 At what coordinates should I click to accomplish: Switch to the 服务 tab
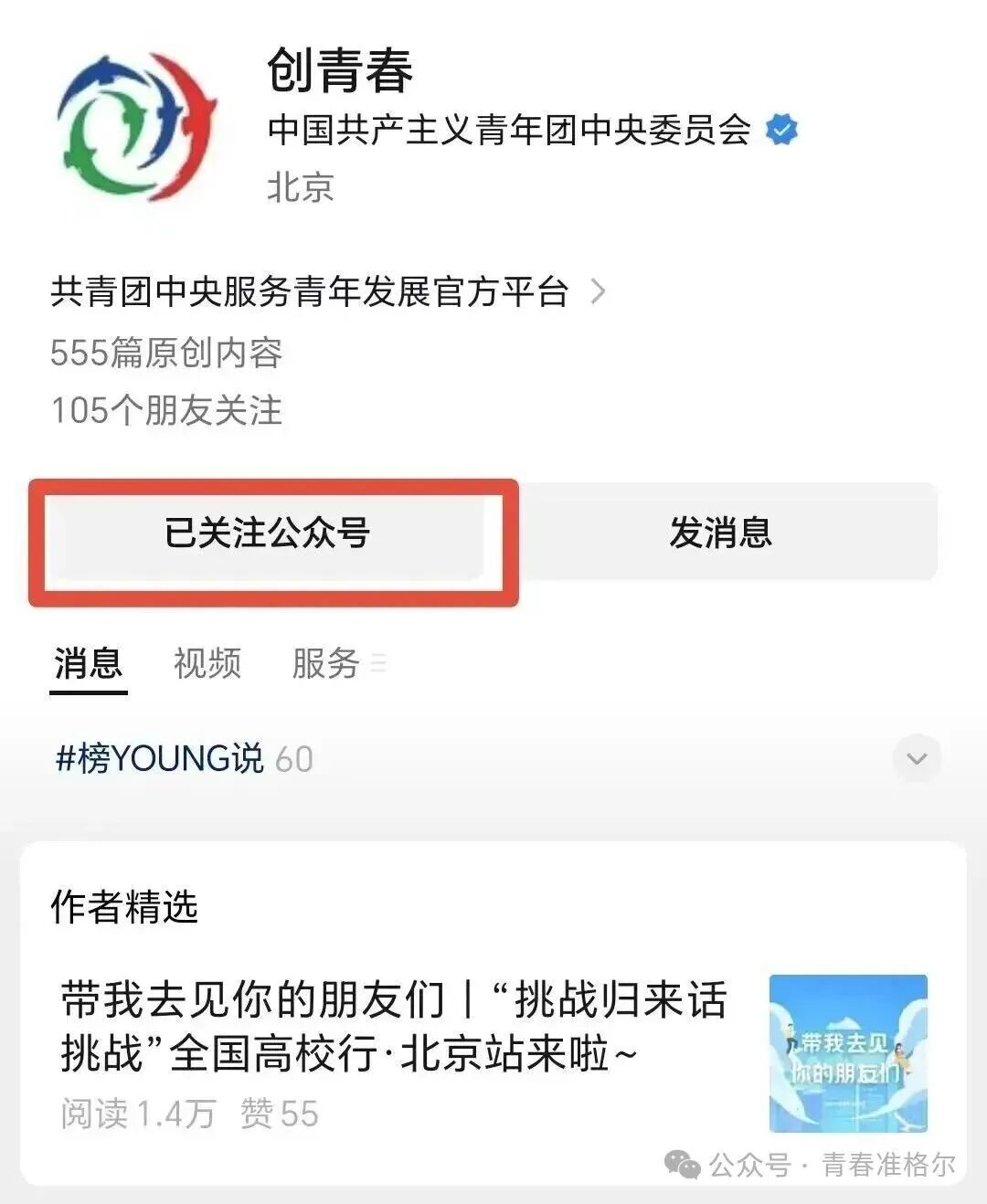click(x=326, y=663)
